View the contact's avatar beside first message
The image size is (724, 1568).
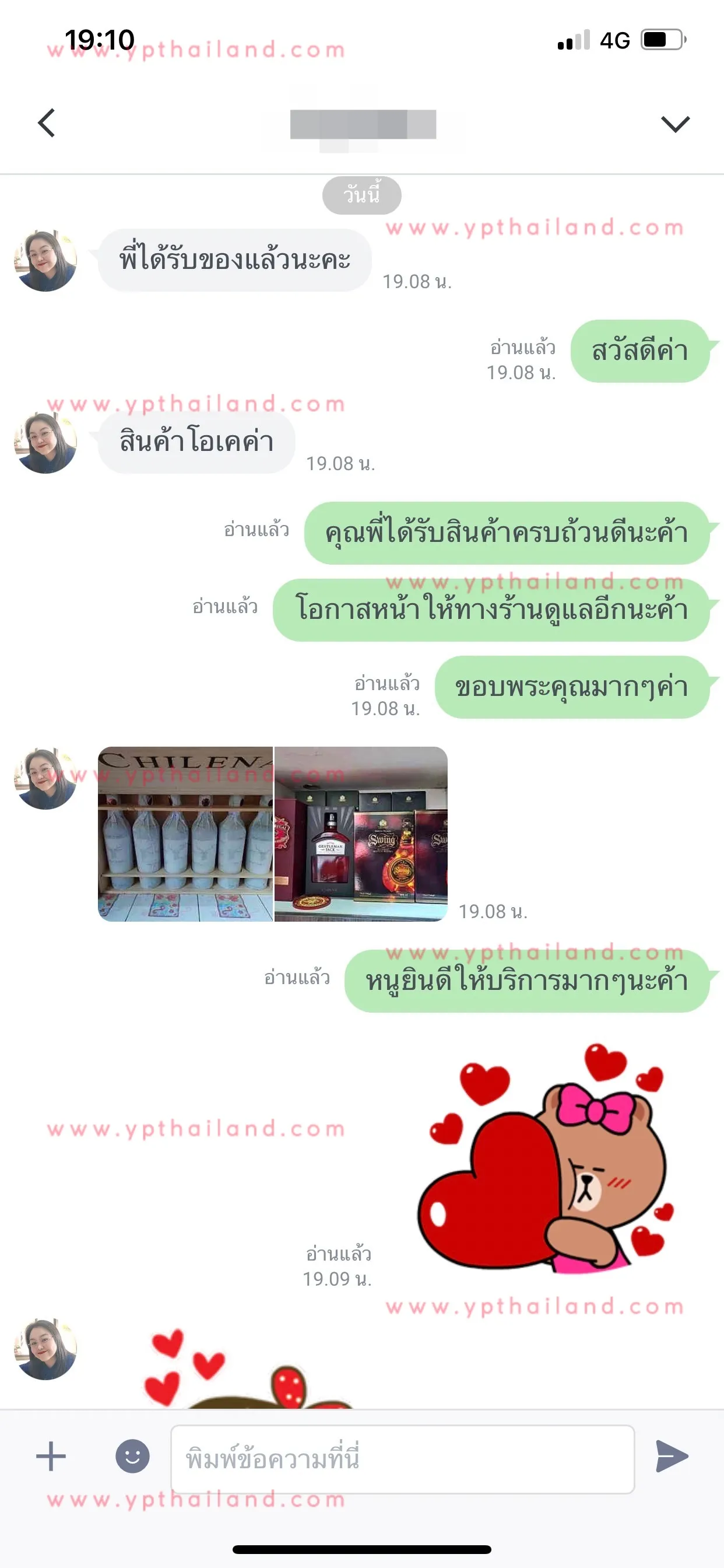coord(45,261)
